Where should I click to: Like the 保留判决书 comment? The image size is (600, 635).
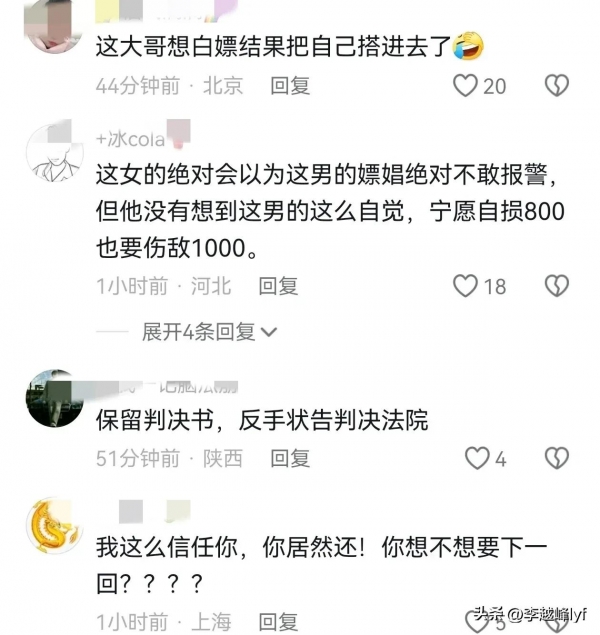478,458
